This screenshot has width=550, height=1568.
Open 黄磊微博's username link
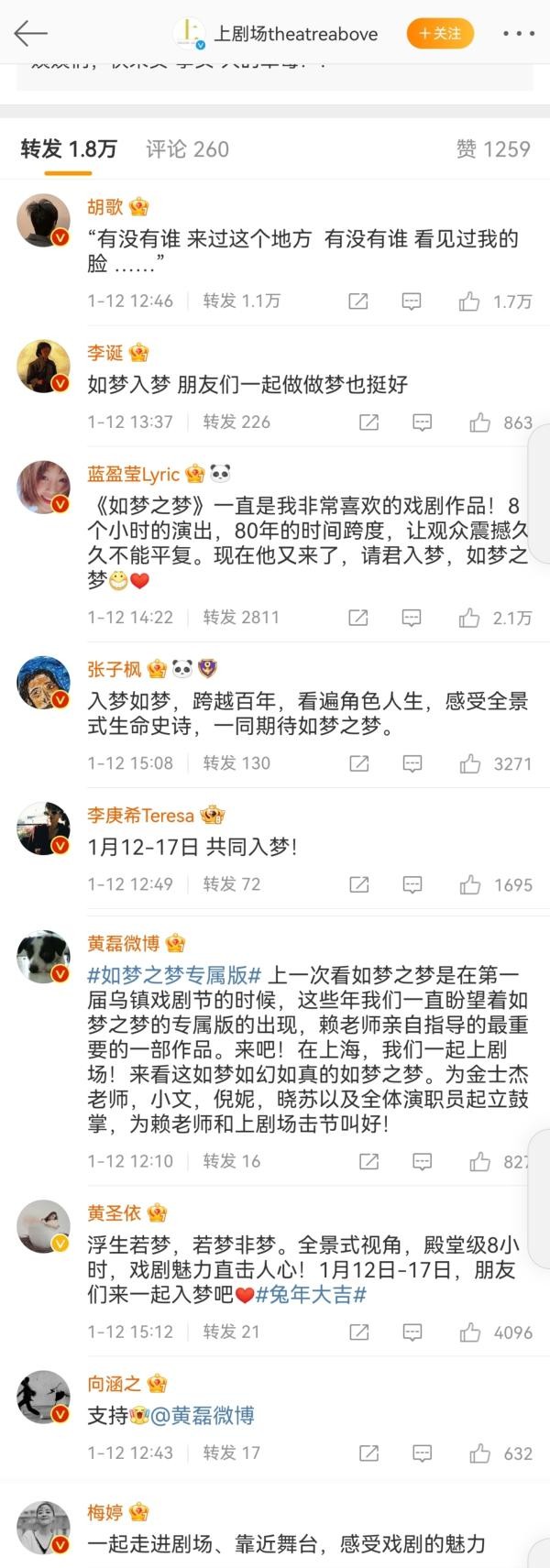(x=123, y=943)
